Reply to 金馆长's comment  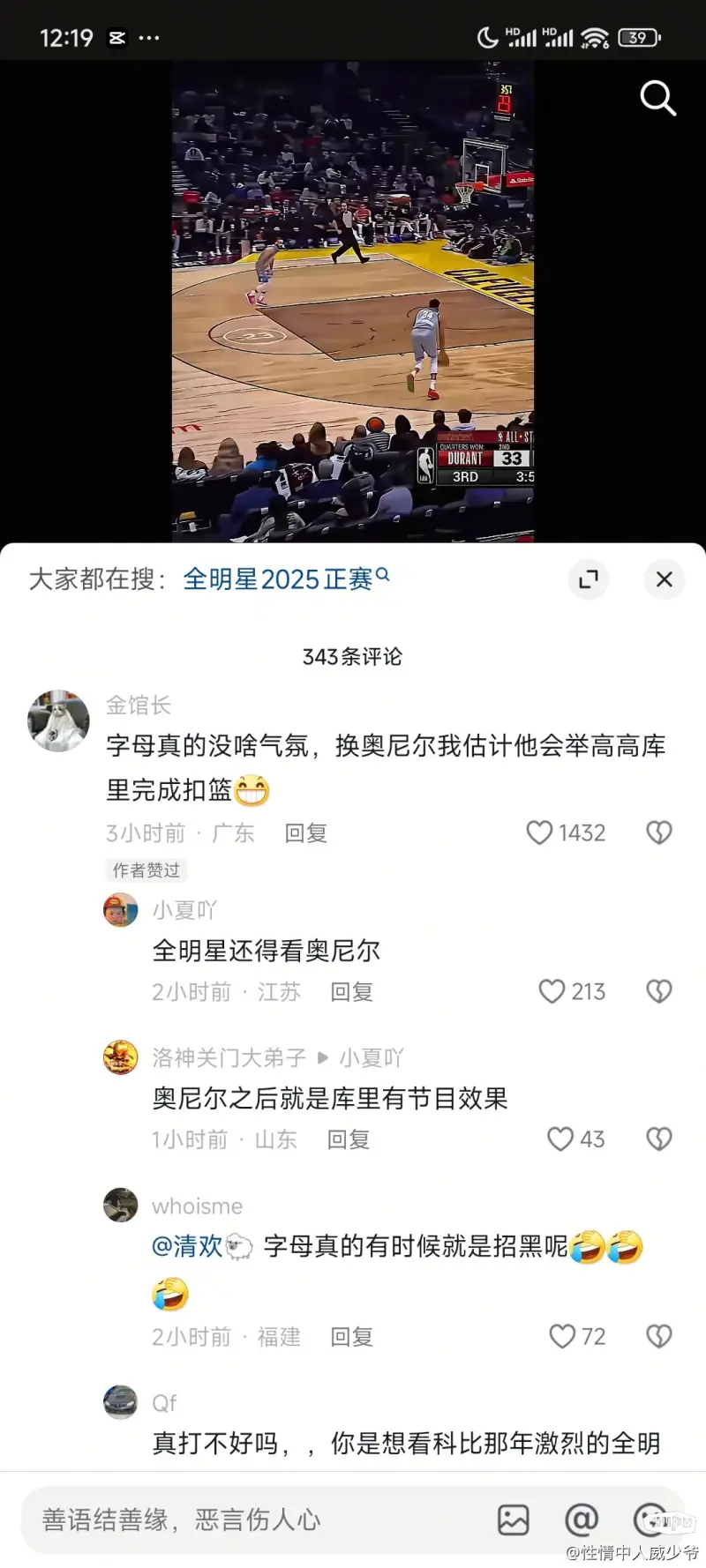(306, 833)
